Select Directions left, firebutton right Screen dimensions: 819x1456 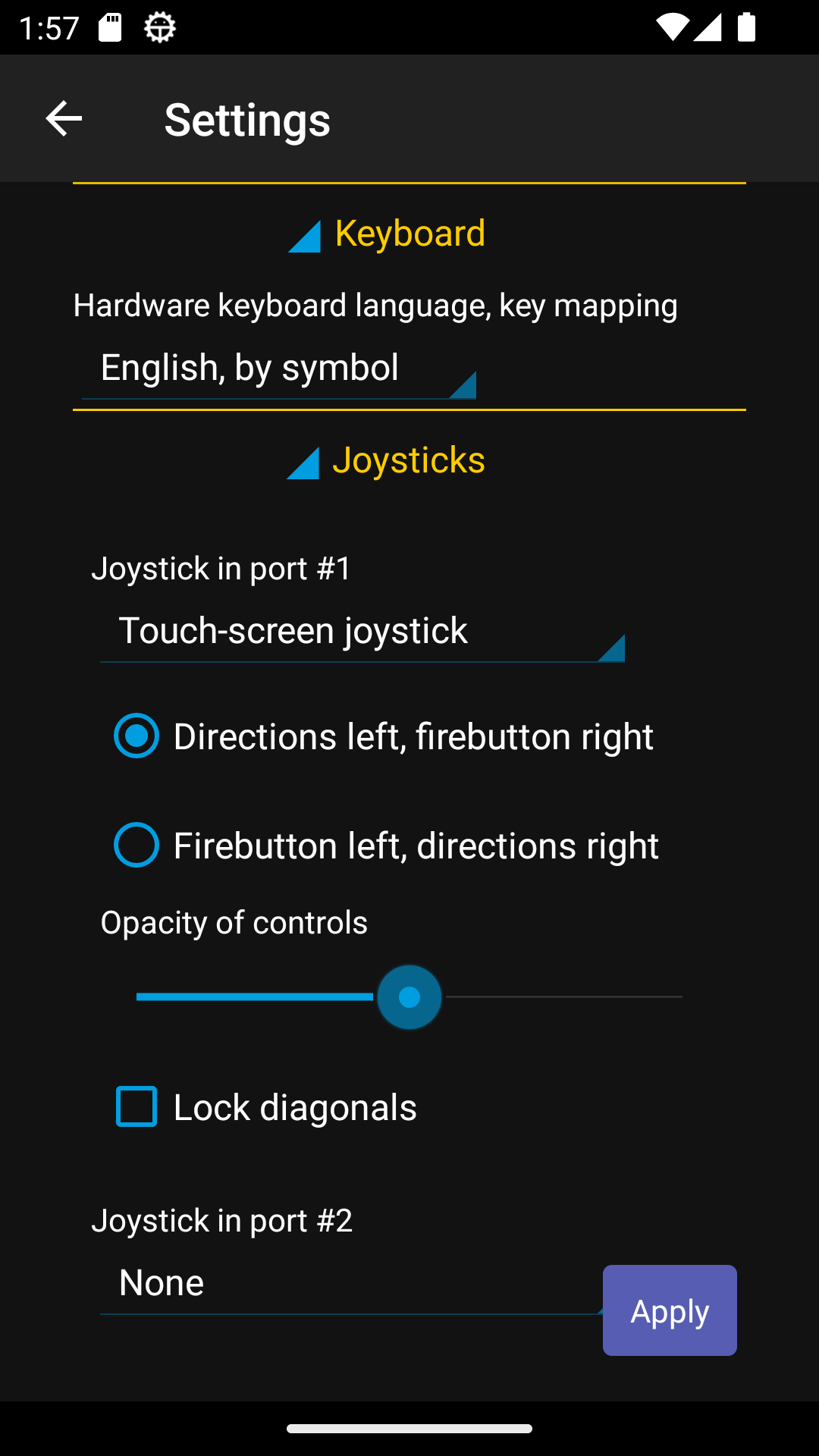coord(137,736)
